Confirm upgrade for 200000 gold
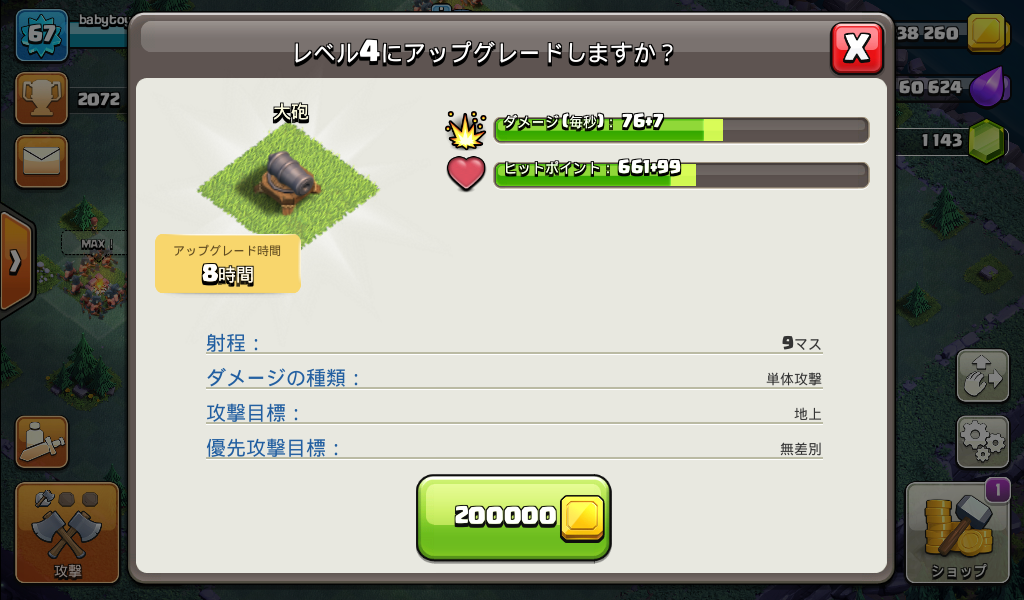Viewport: 1024px width, 600px height. tap(513, 516)
